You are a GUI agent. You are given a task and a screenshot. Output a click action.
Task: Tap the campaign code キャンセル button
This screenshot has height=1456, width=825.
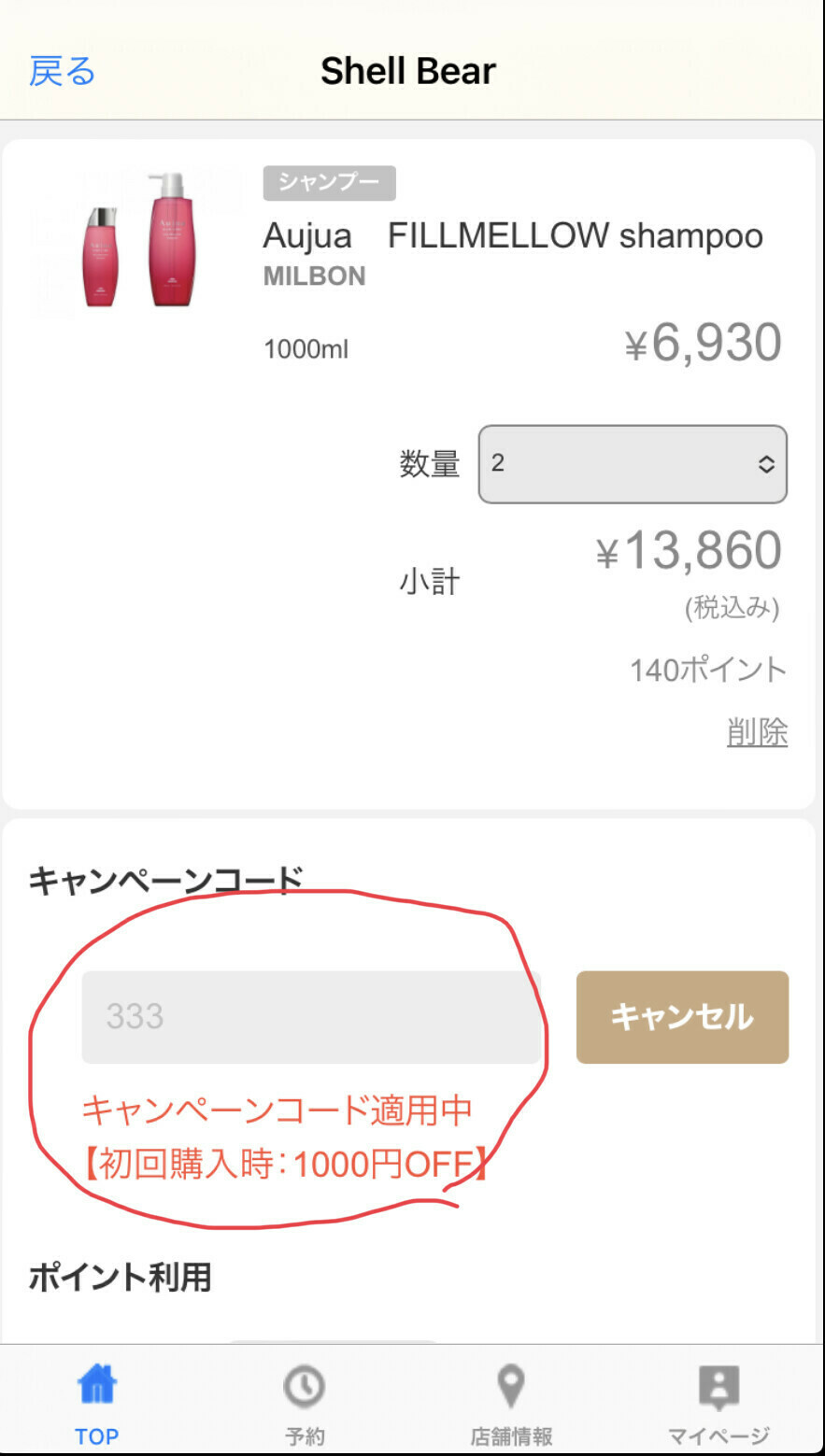[x=682, y=1017]
